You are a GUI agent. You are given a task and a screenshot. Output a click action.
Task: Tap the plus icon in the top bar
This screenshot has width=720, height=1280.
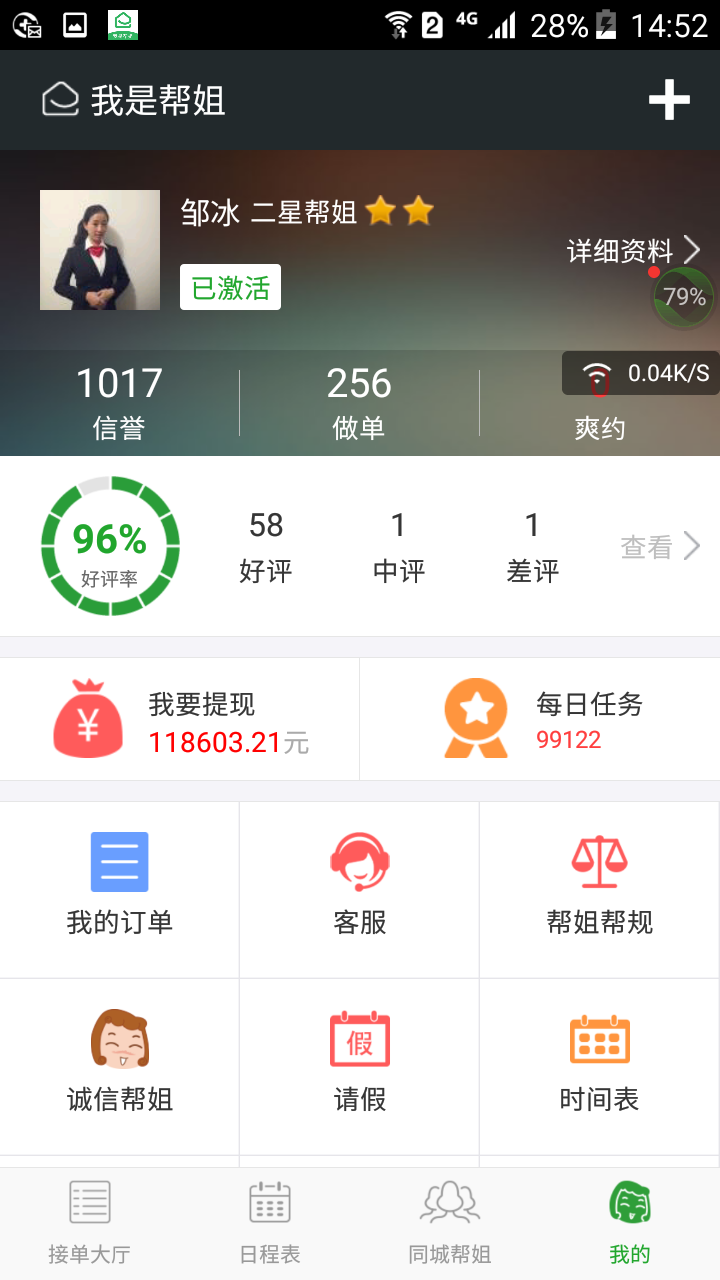click(x=670, y=99)
